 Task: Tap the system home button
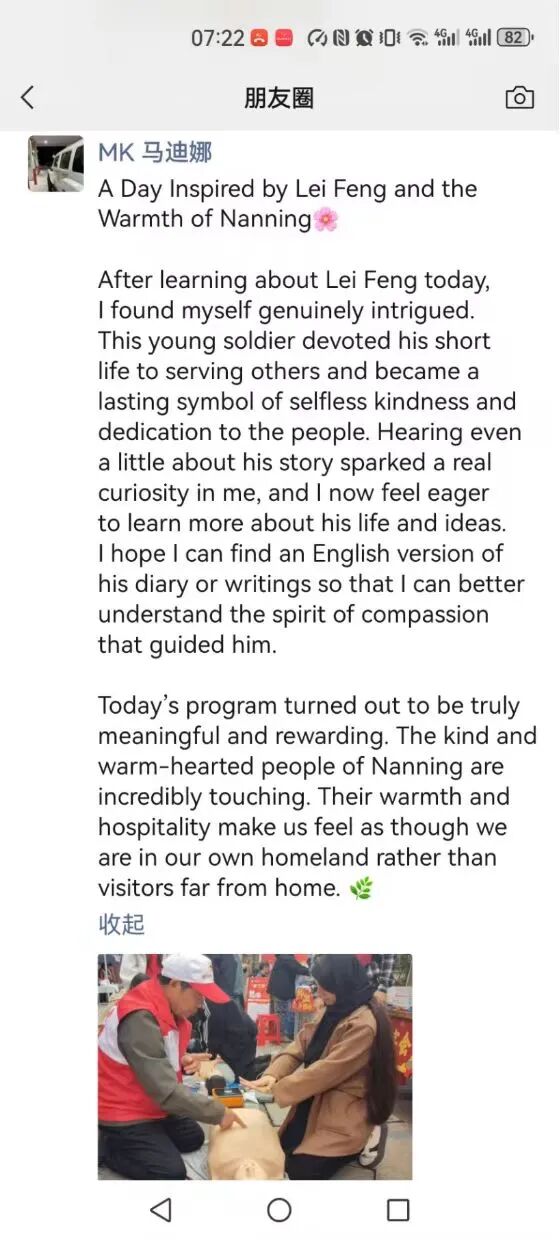280,1210
